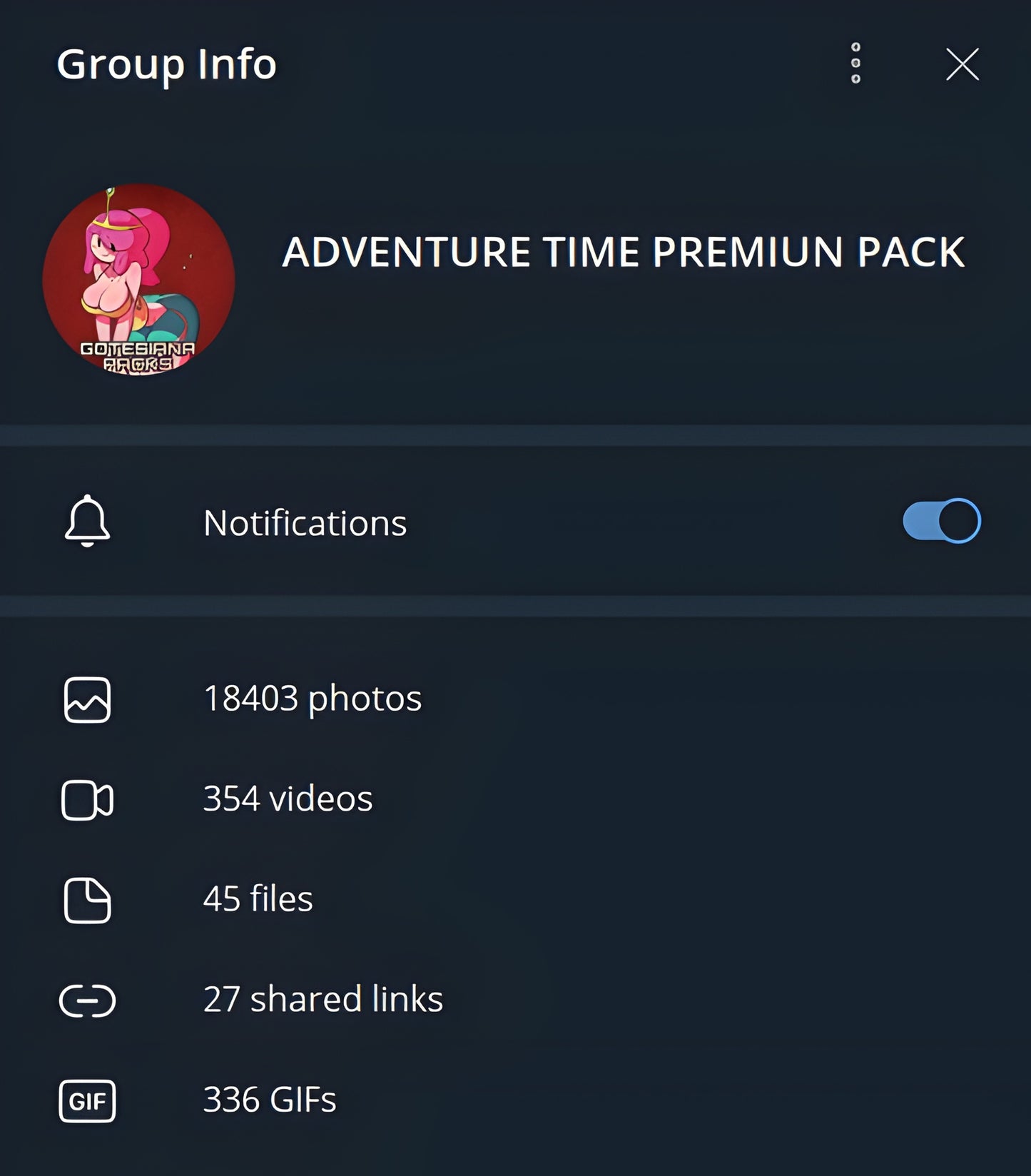
Task: View the 354 videos
Action: click(x=288, y=799)
